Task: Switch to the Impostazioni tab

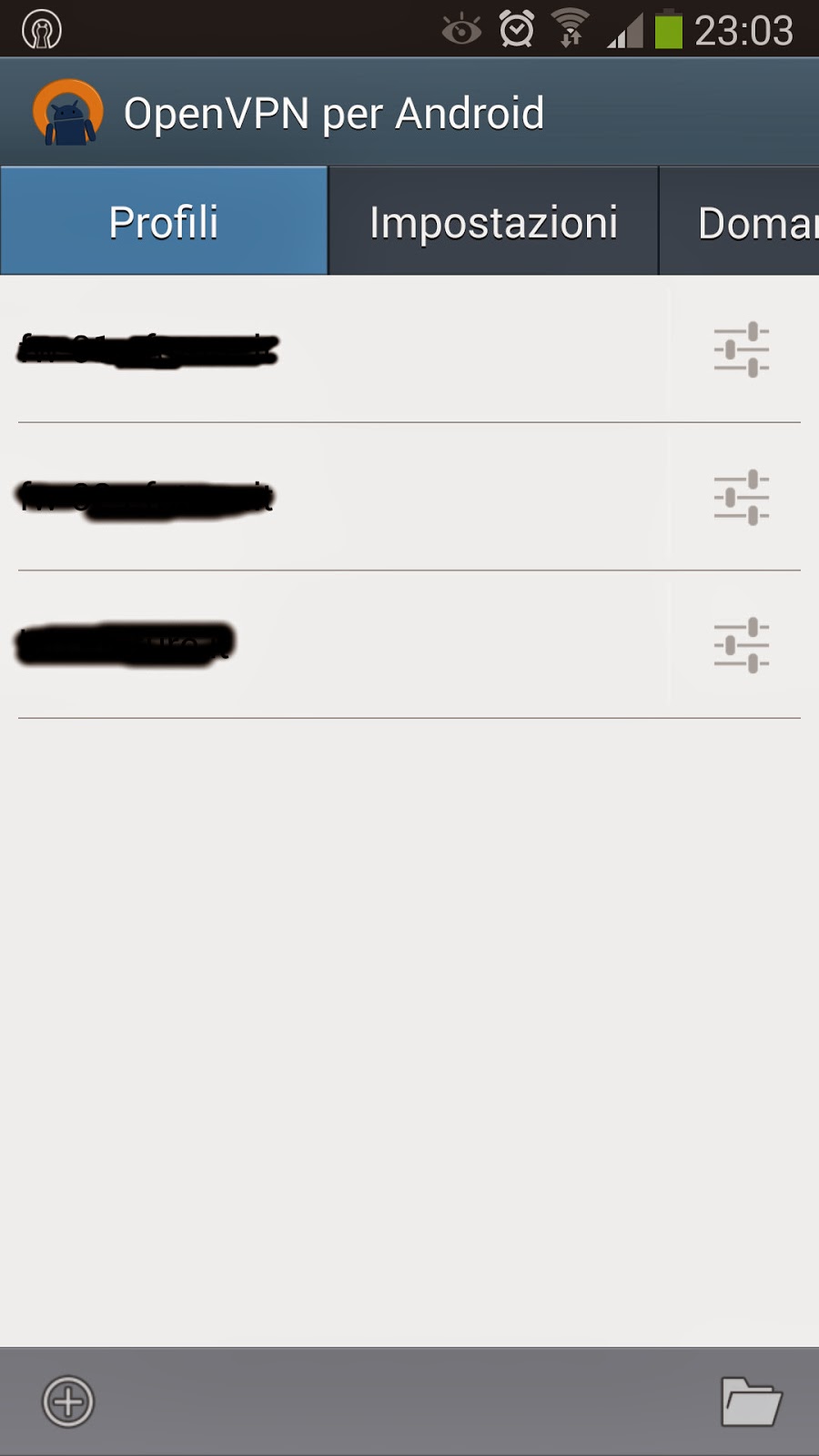Action: coord(493,221)
